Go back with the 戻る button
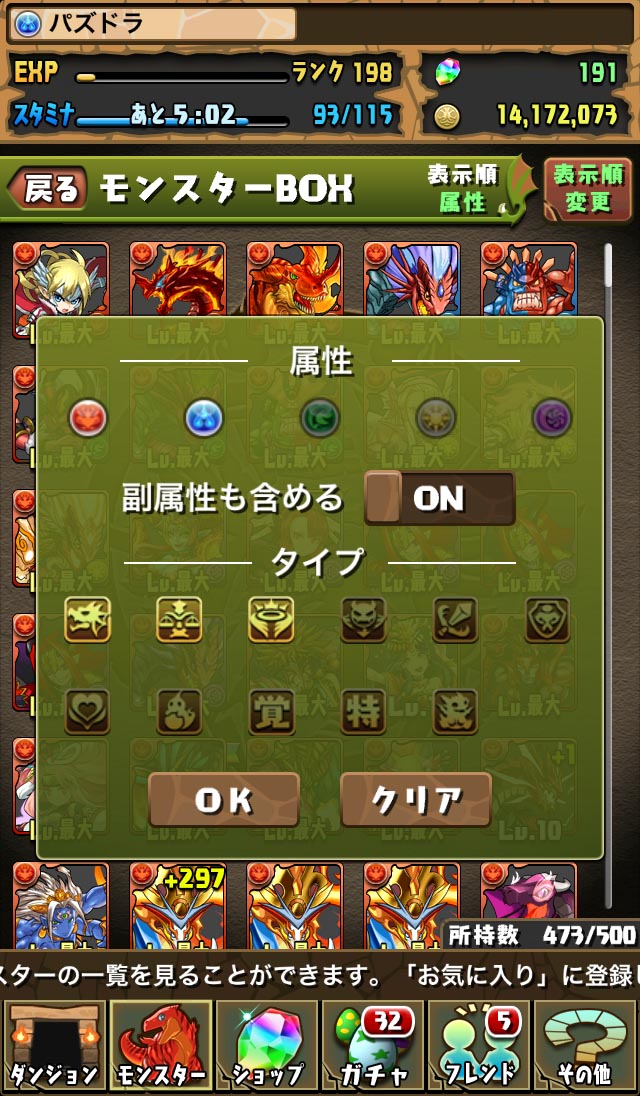 click(48, 188)
